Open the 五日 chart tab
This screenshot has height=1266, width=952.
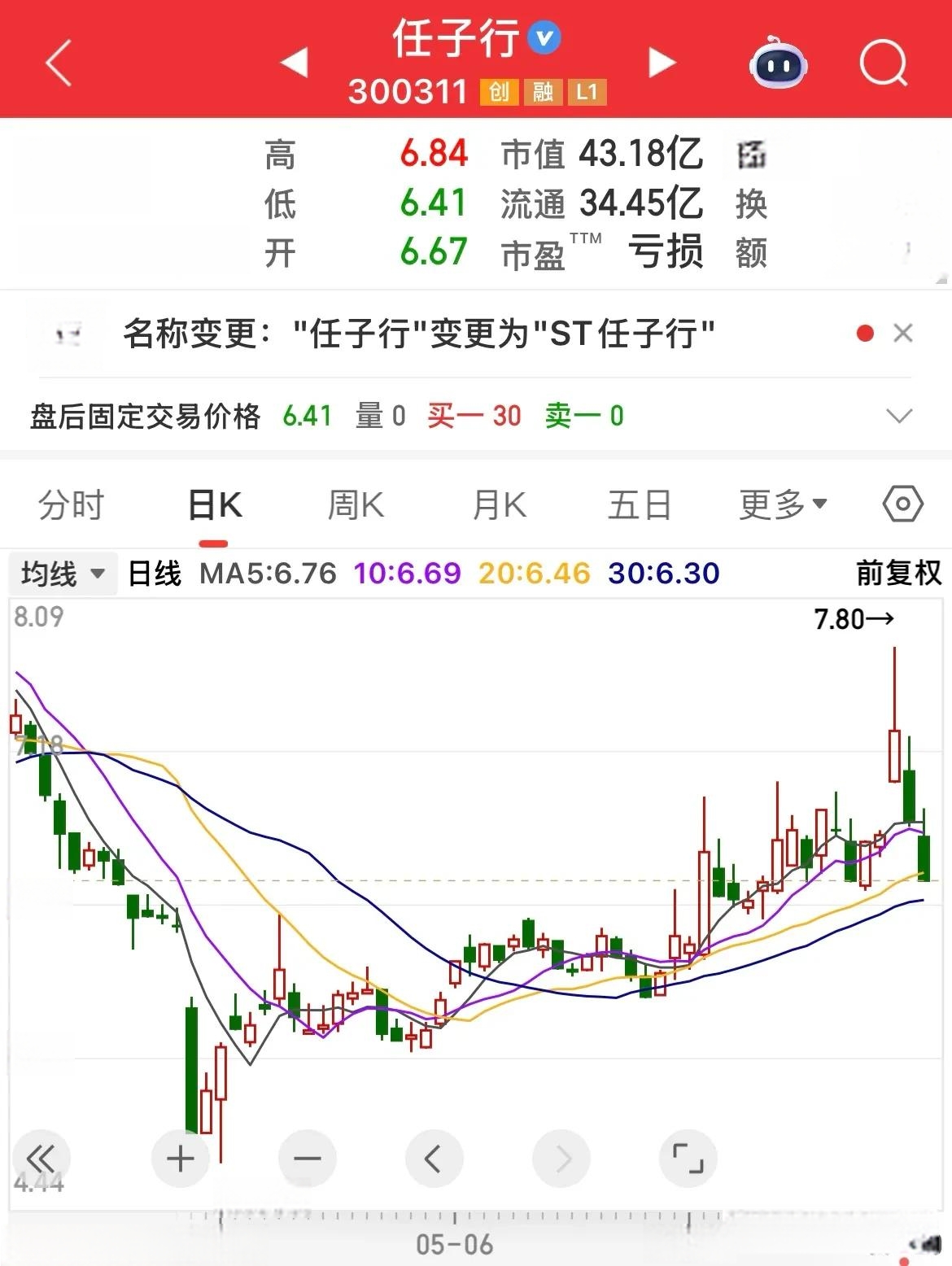point(640,505)
